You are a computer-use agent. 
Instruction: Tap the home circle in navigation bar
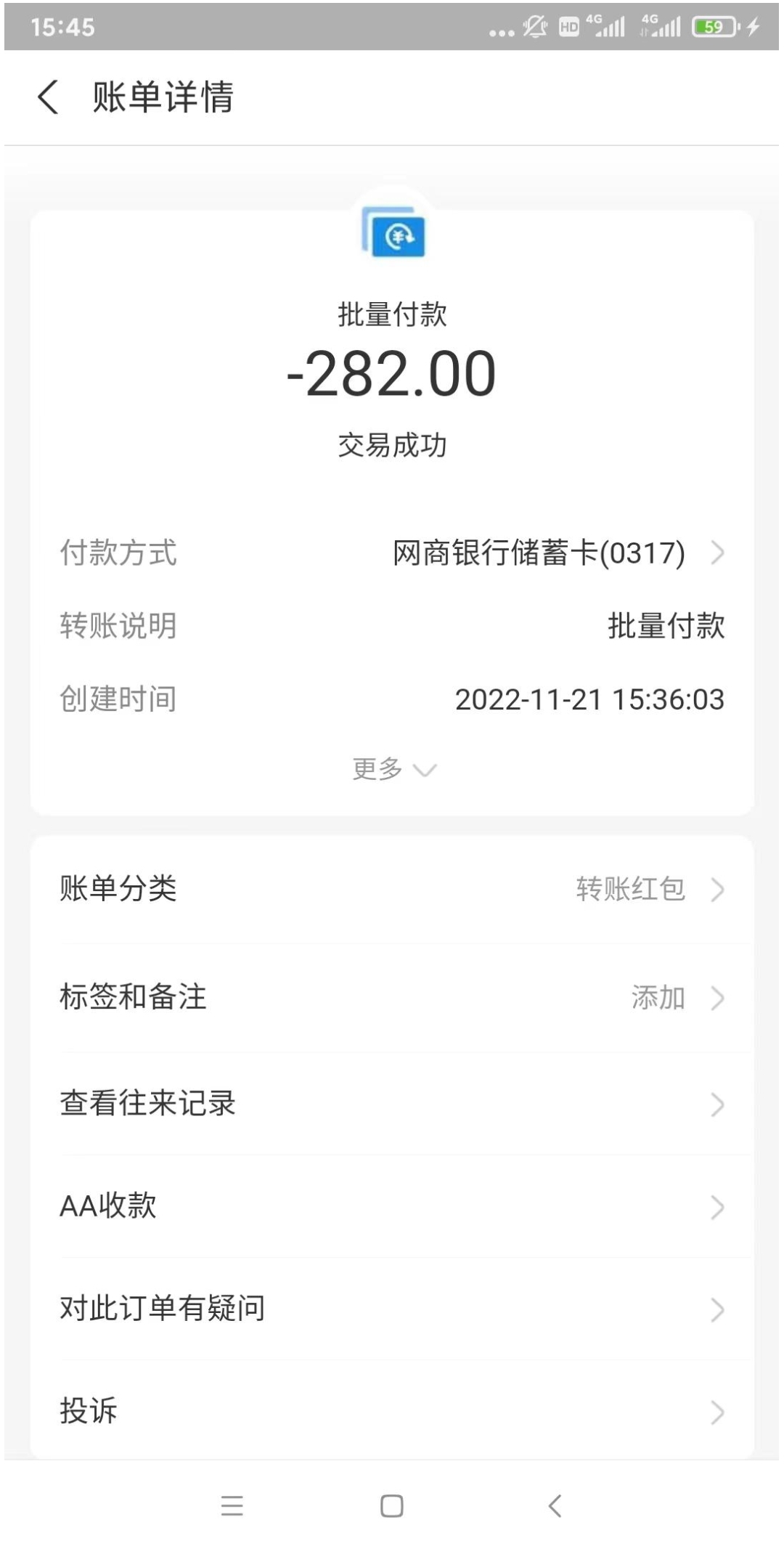click(x=392, y=1506)
